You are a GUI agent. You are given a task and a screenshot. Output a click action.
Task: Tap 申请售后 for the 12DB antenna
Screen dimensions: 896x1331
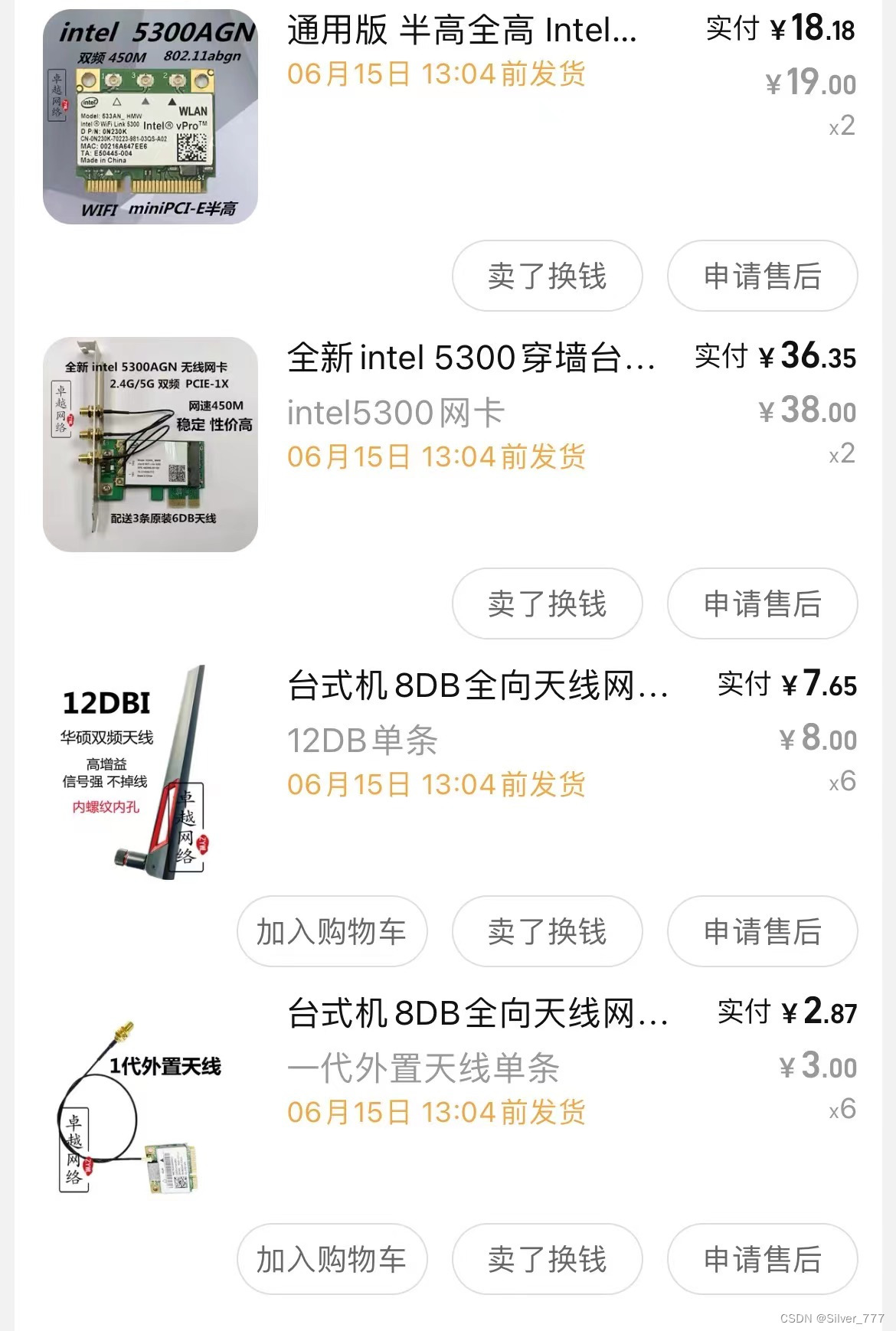762,933
